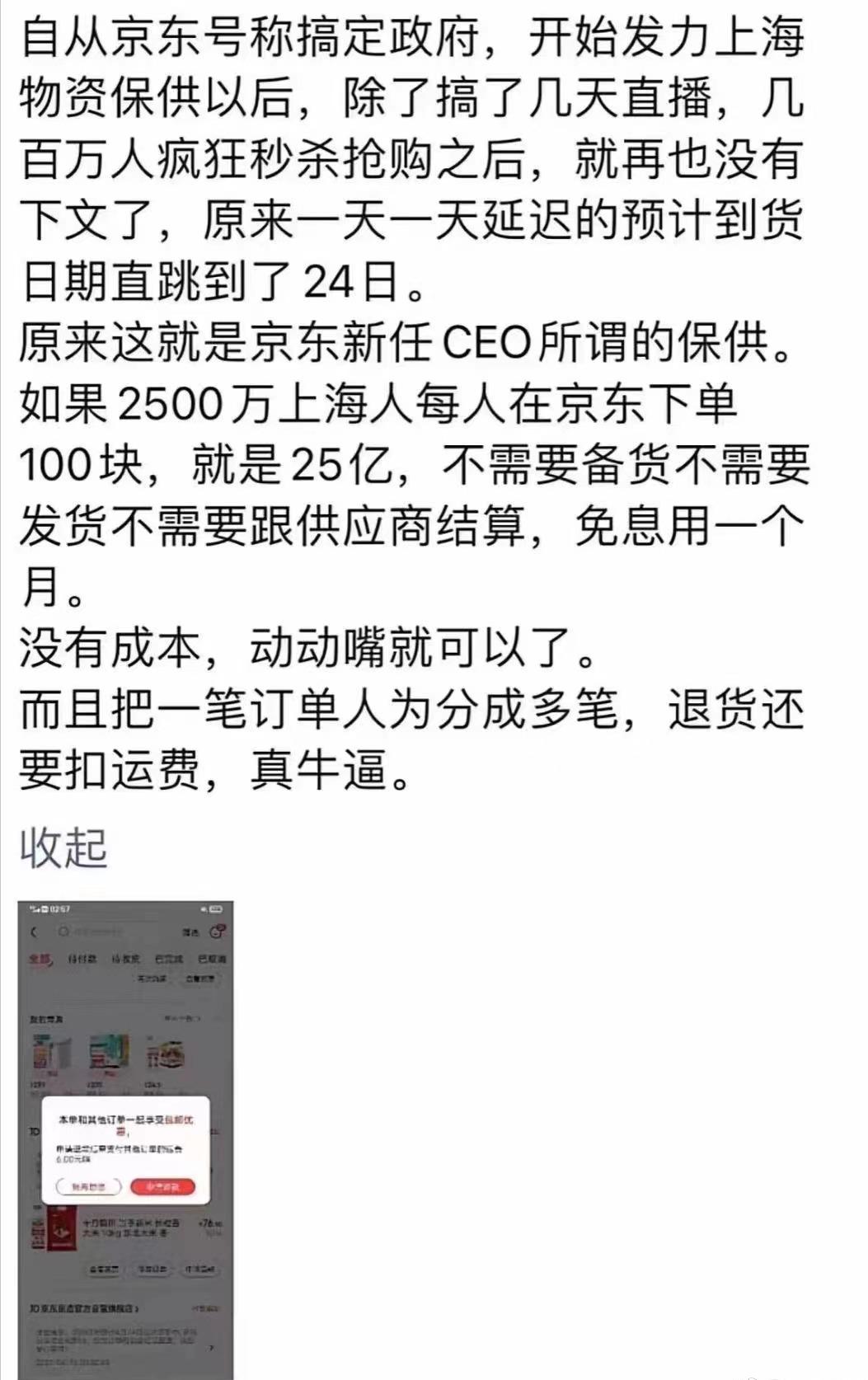This screenshot has width=868, height=1380.
Task: Click the JD store logo before 京东京造官方自营旗舰店
Action: tap(33, 1307)
